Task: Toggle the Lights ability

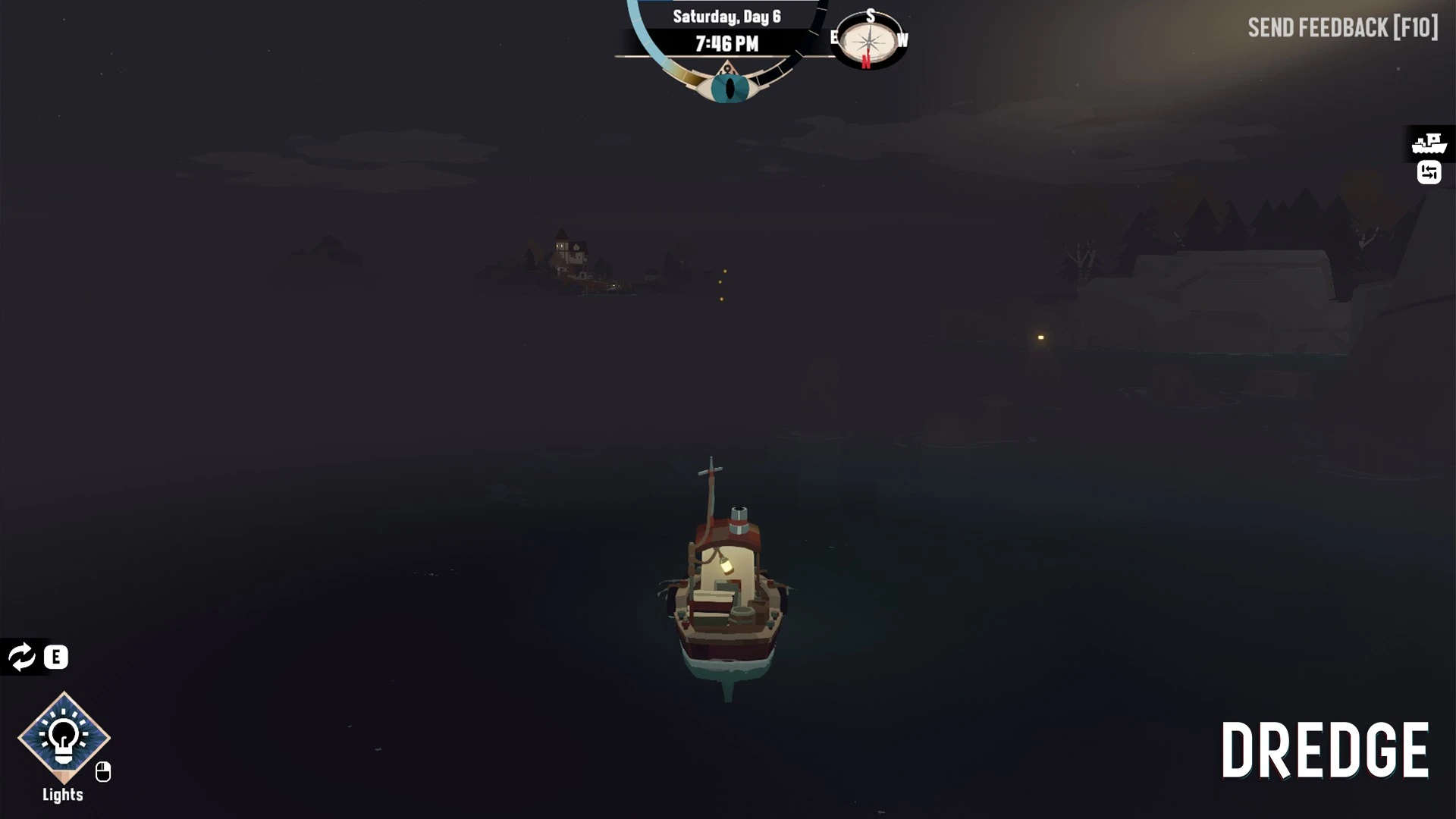Action: pos(64,737)
